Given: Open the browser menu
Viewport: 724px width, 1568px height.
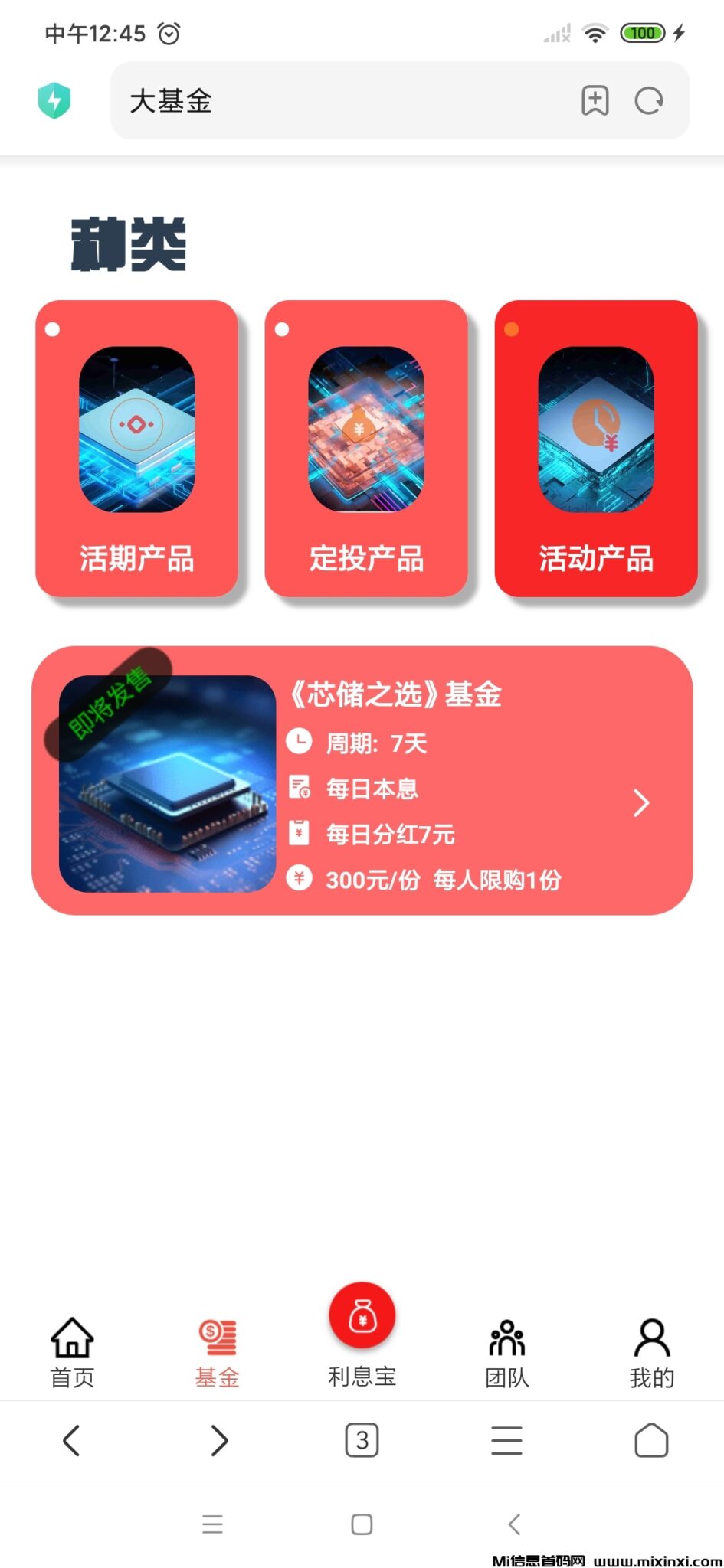Looking at the screenshot, I should point(506,1440).
